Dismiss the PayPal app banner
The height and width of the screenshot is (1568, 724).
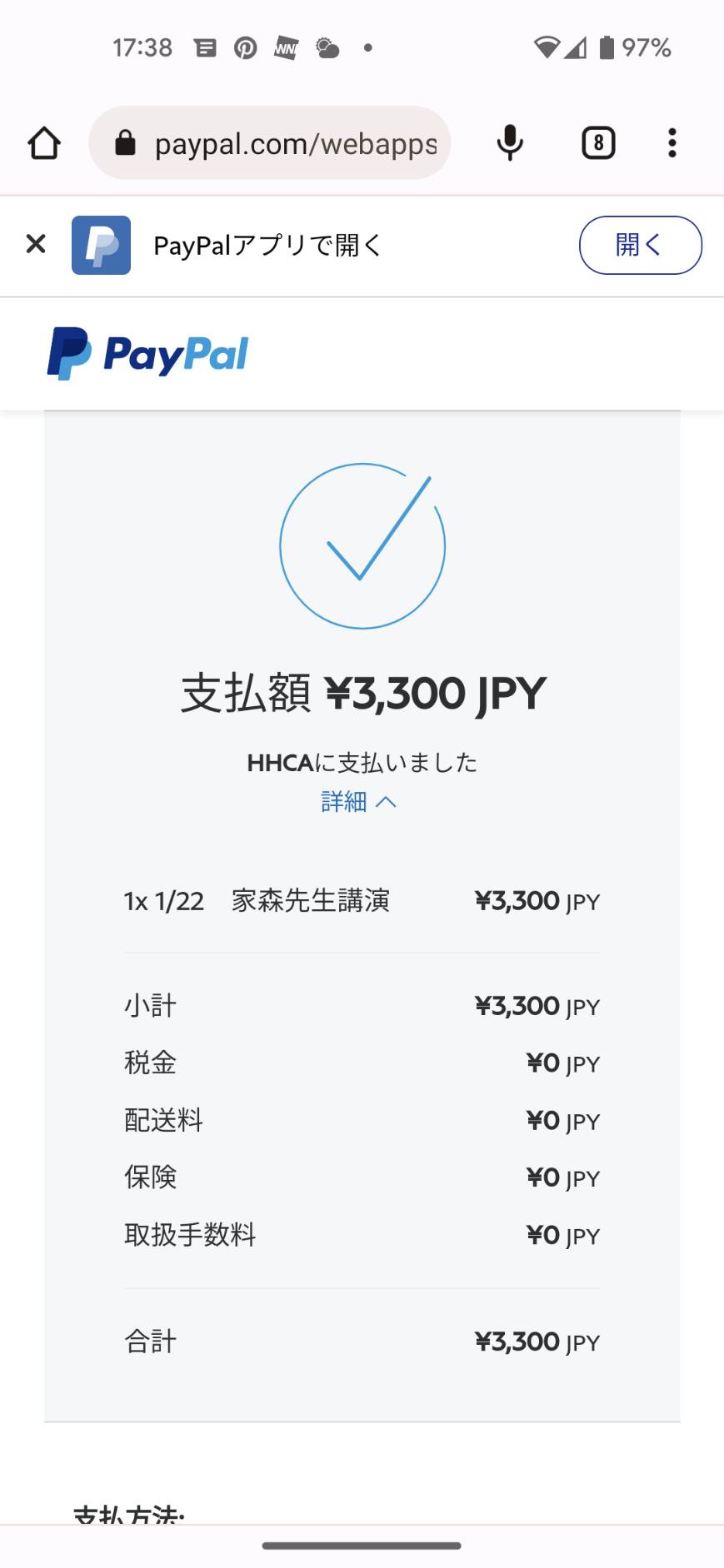click(36, 244)
